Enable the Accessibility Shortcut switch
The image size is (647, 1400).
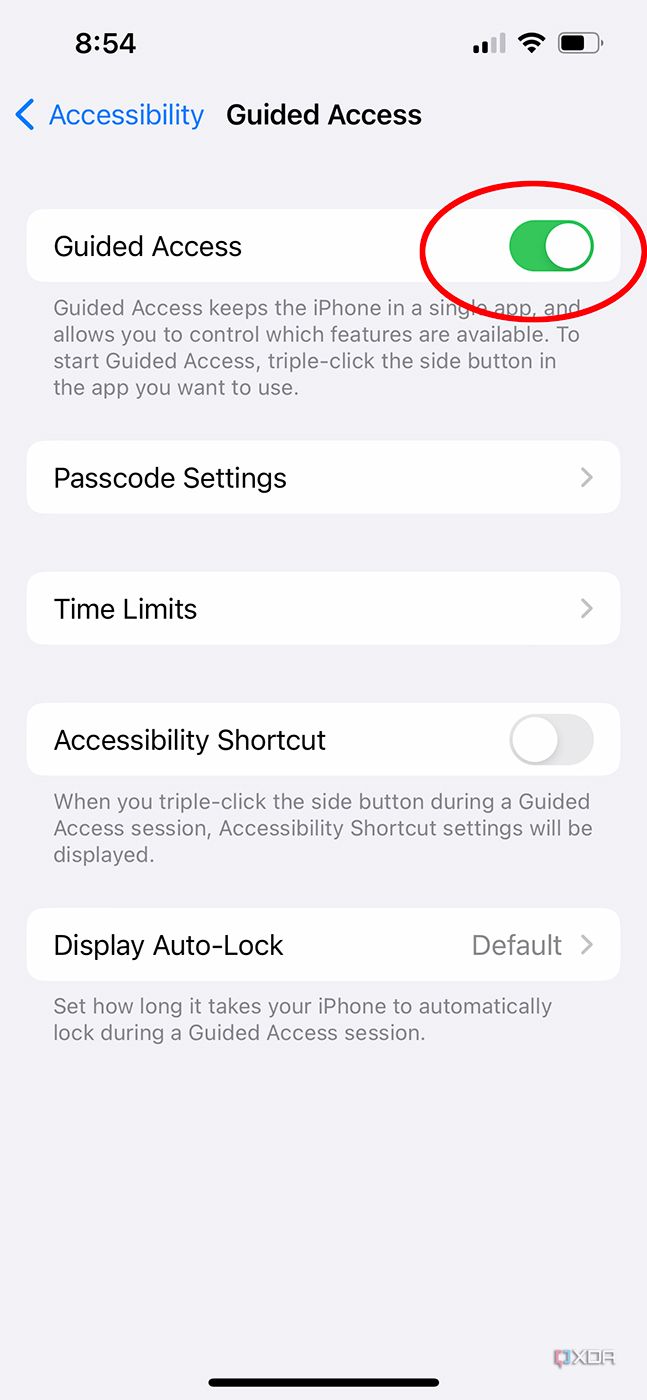point(551,740)
